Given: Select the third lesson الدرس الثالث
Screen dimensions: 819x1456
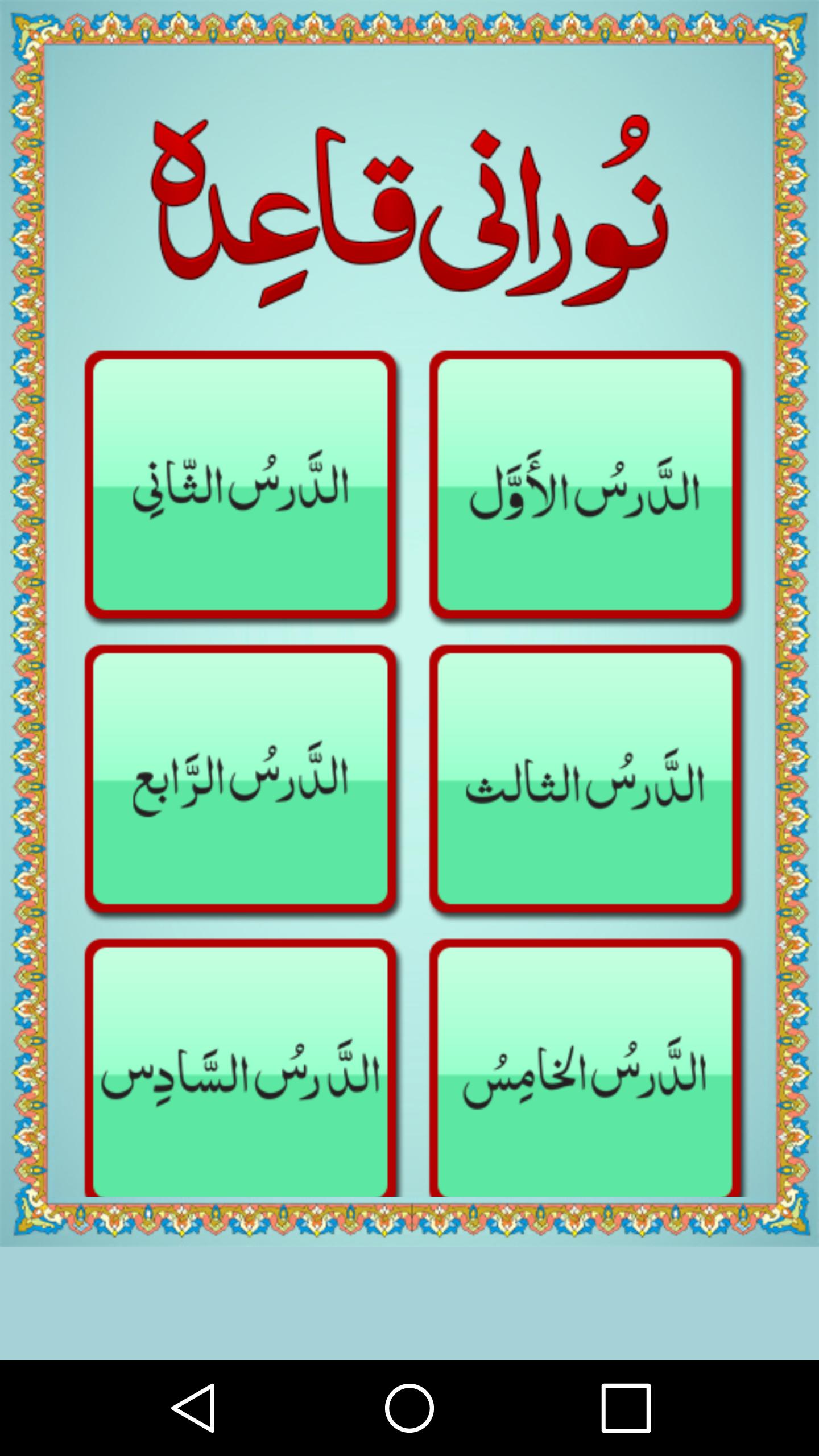Looking at the screenshot, I should point(585,779).
